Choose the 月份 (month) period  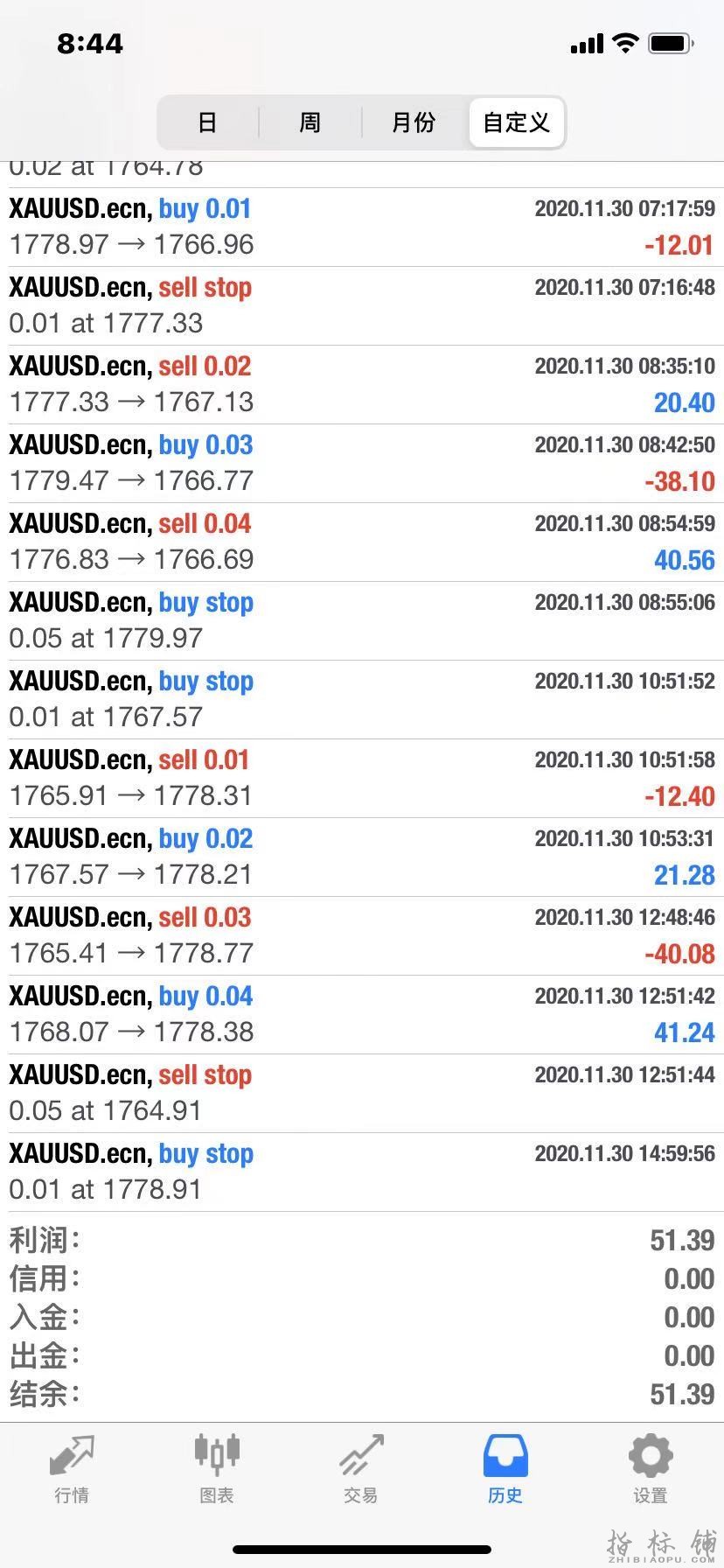[x=413, y=122]
